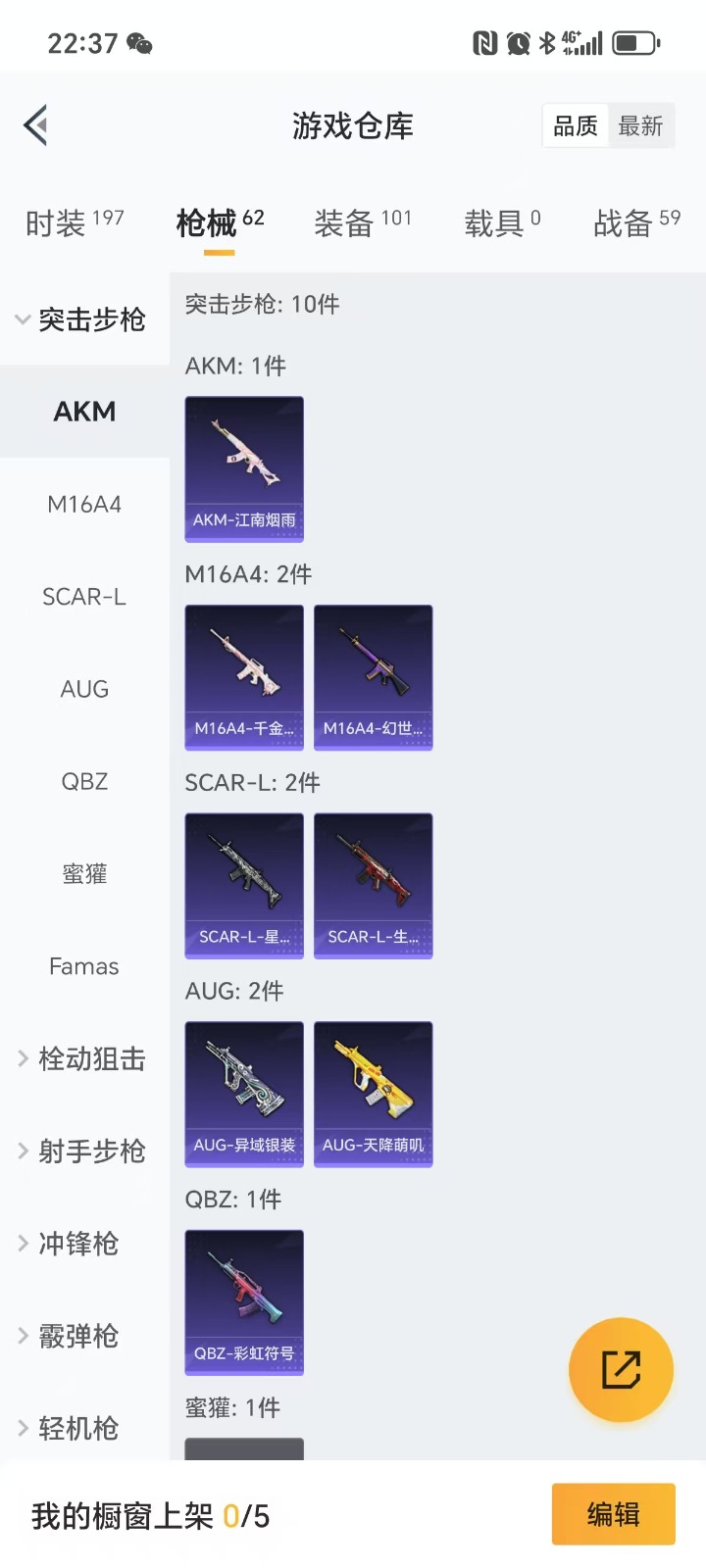Tap the orange share floating button

coord(621,1369)
